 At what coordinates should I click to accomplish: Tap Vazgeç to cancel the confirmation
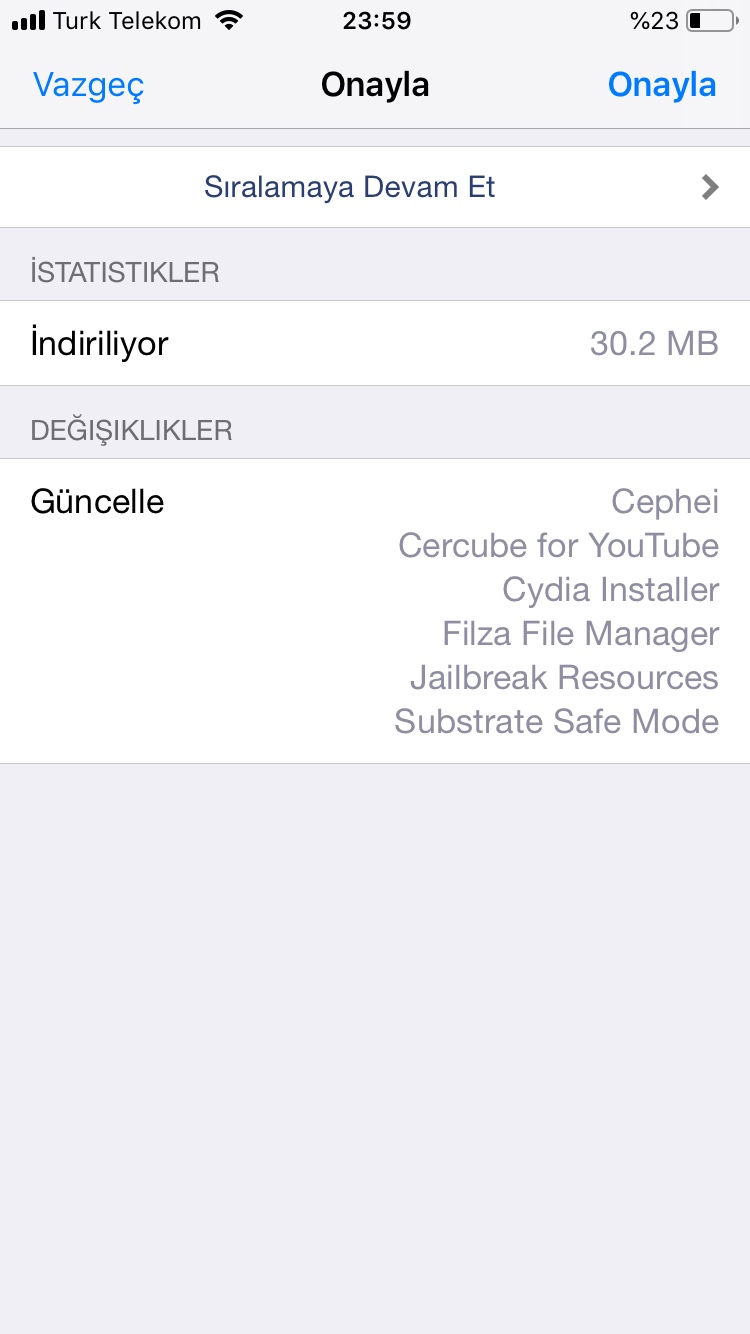[88, 85]
